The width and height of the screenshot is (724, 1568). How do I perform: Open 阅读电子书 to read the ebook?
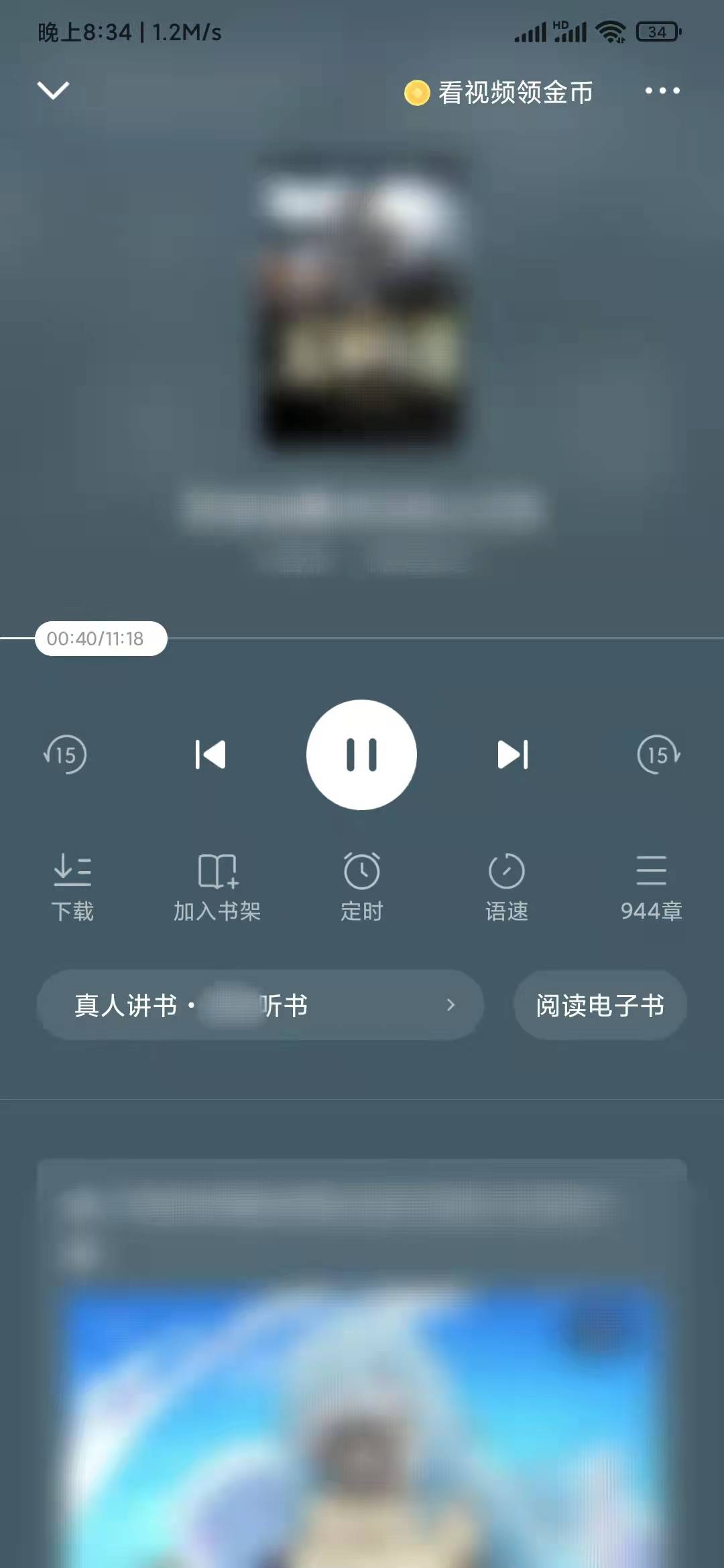599,1004
